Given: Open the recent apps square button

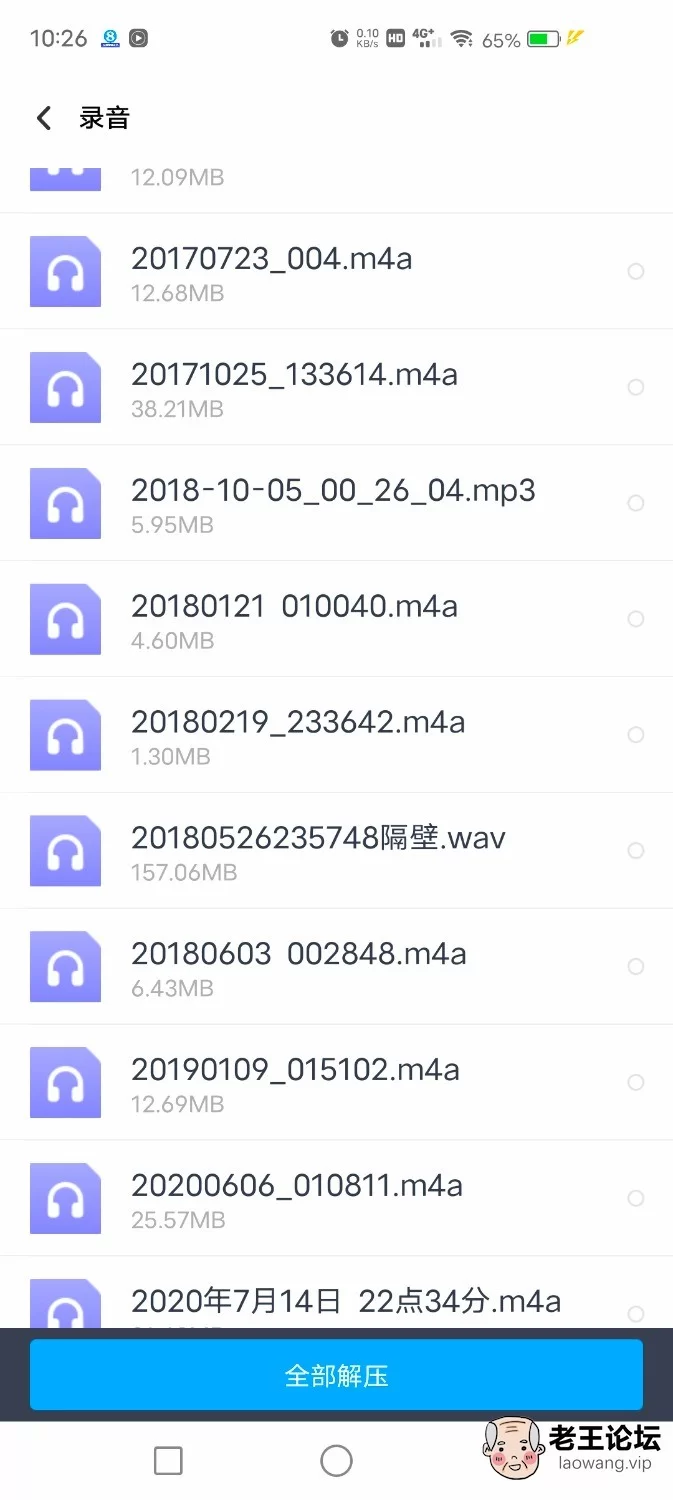Looking at the screenshot, I should click(x=168, y=1461).
